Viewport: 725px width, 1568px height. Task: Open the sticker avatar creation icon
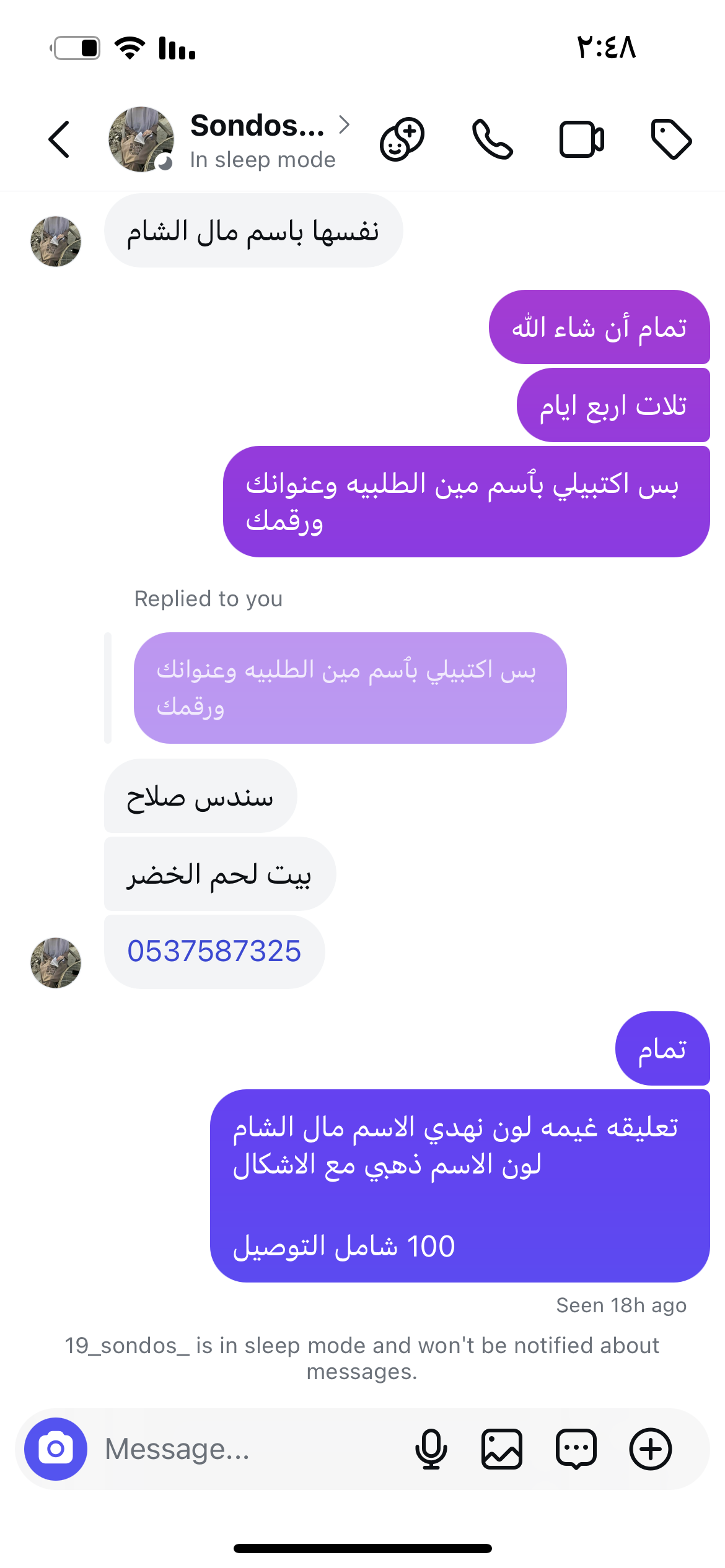402,139
